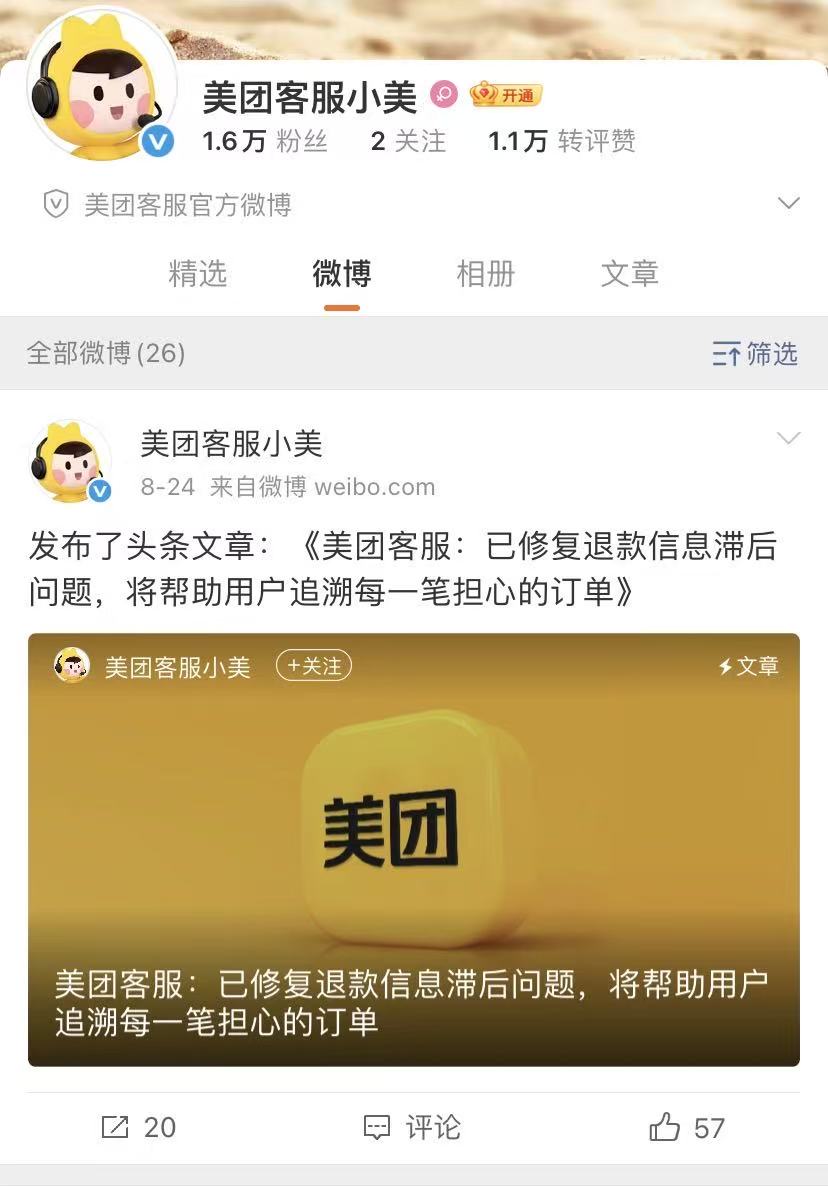This screenshot has width=828, height=1187.
Task: Go to the 文章 tab
Action: [629, 273]
